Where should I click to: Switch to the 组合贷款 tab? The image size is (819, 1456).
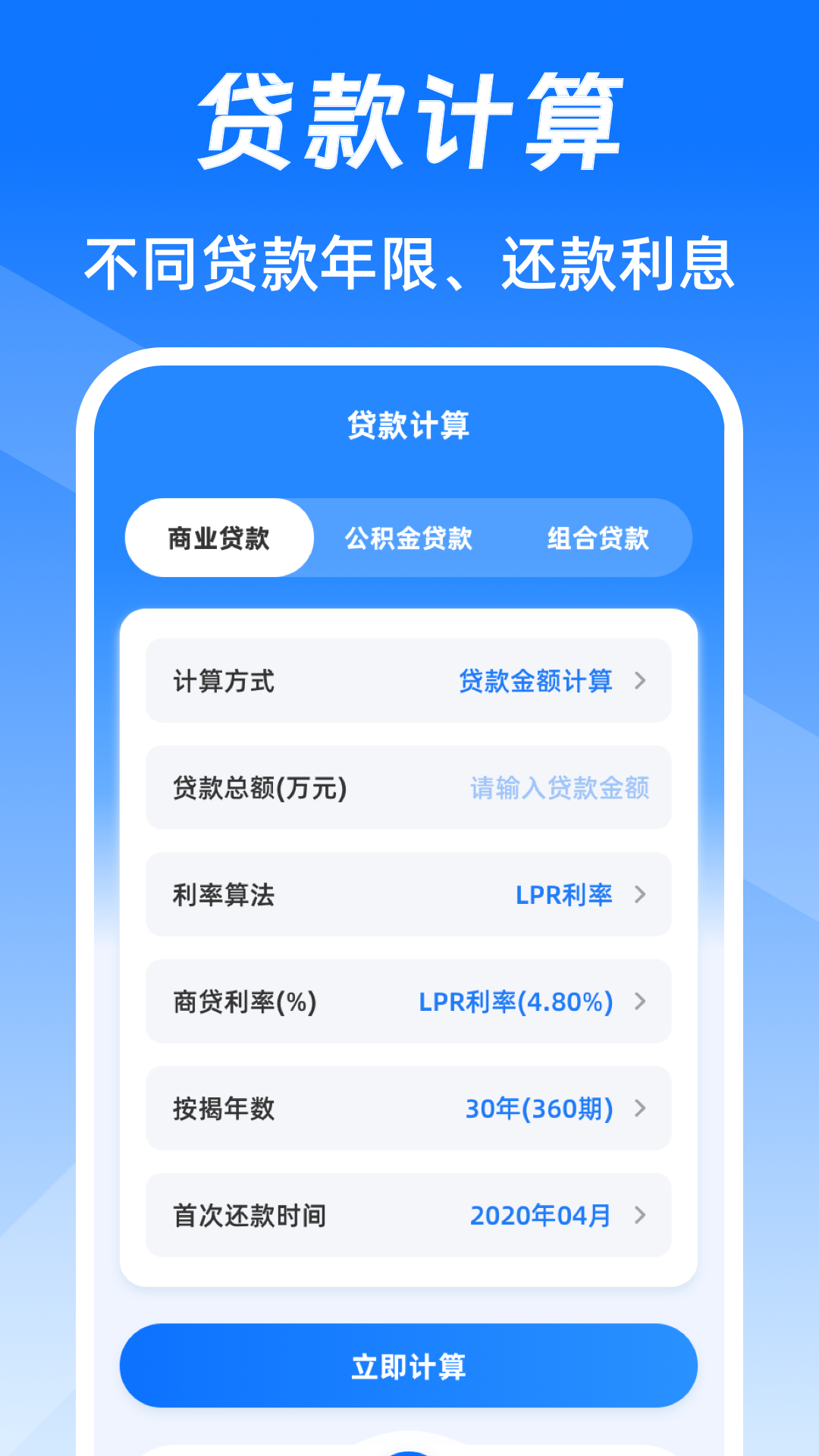(597, 538)
